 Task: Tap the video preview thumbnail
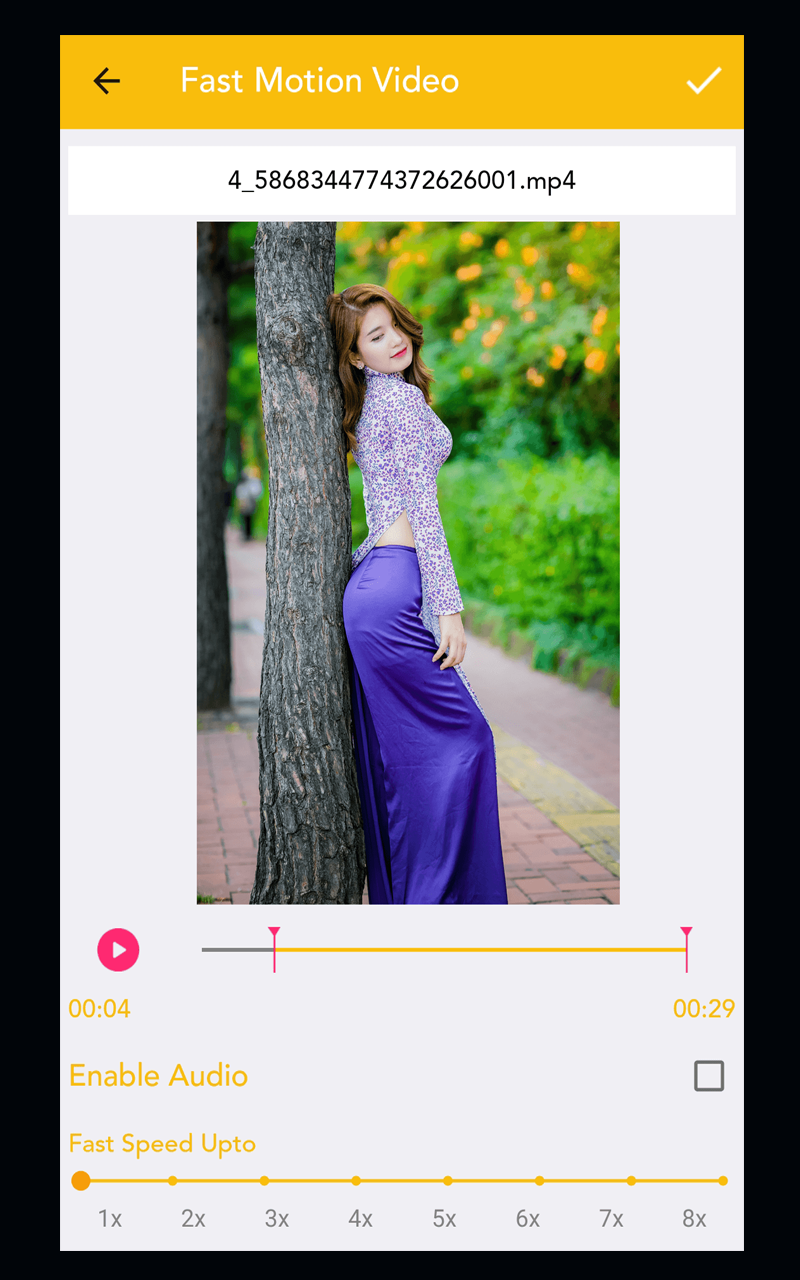coord(406,563)
